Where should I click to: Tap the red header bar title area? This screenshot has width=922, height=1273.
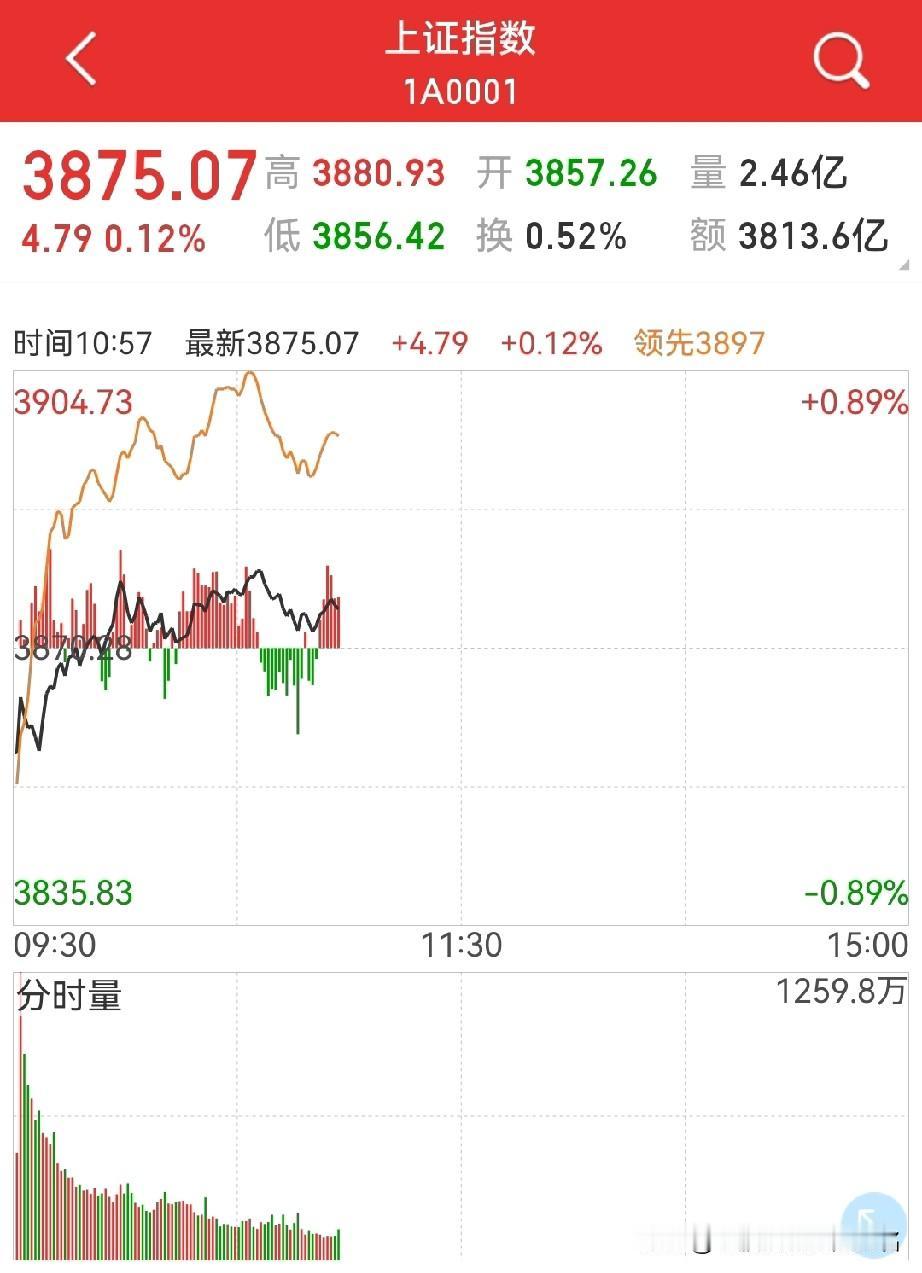pos(461,60)
